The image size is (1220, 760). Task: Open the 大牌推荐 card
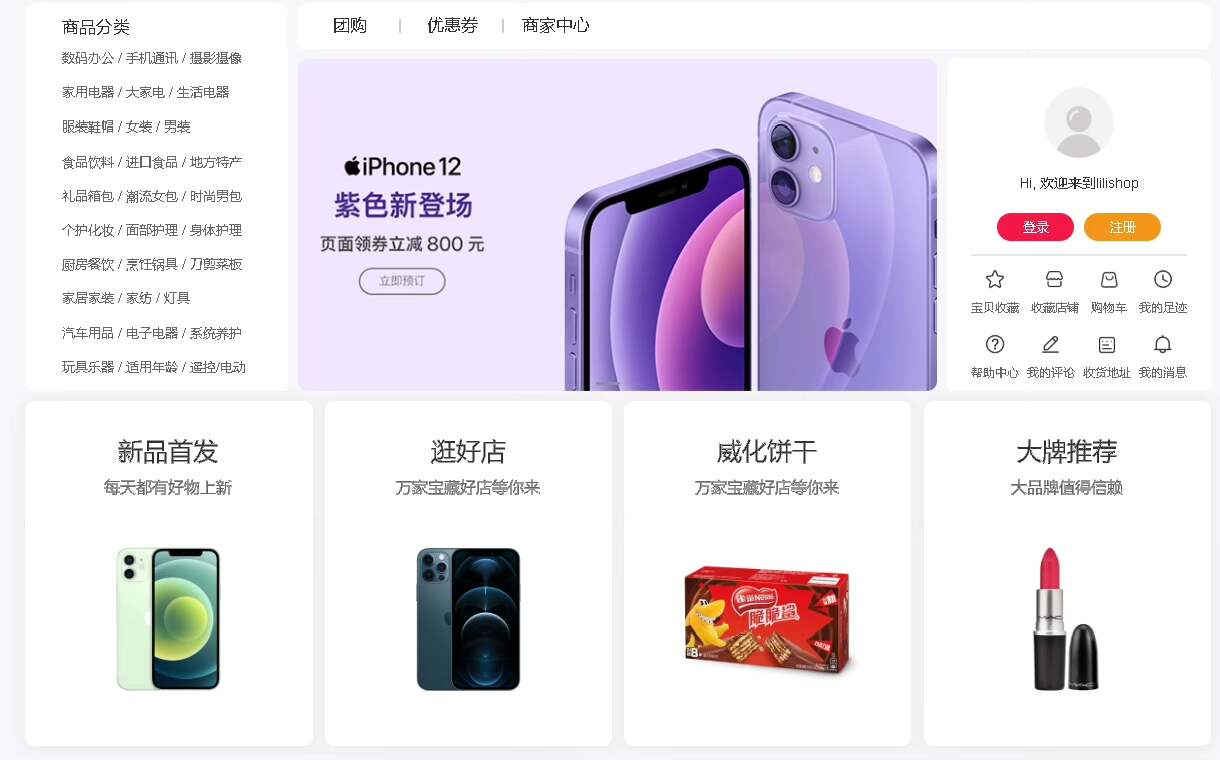1066,573
